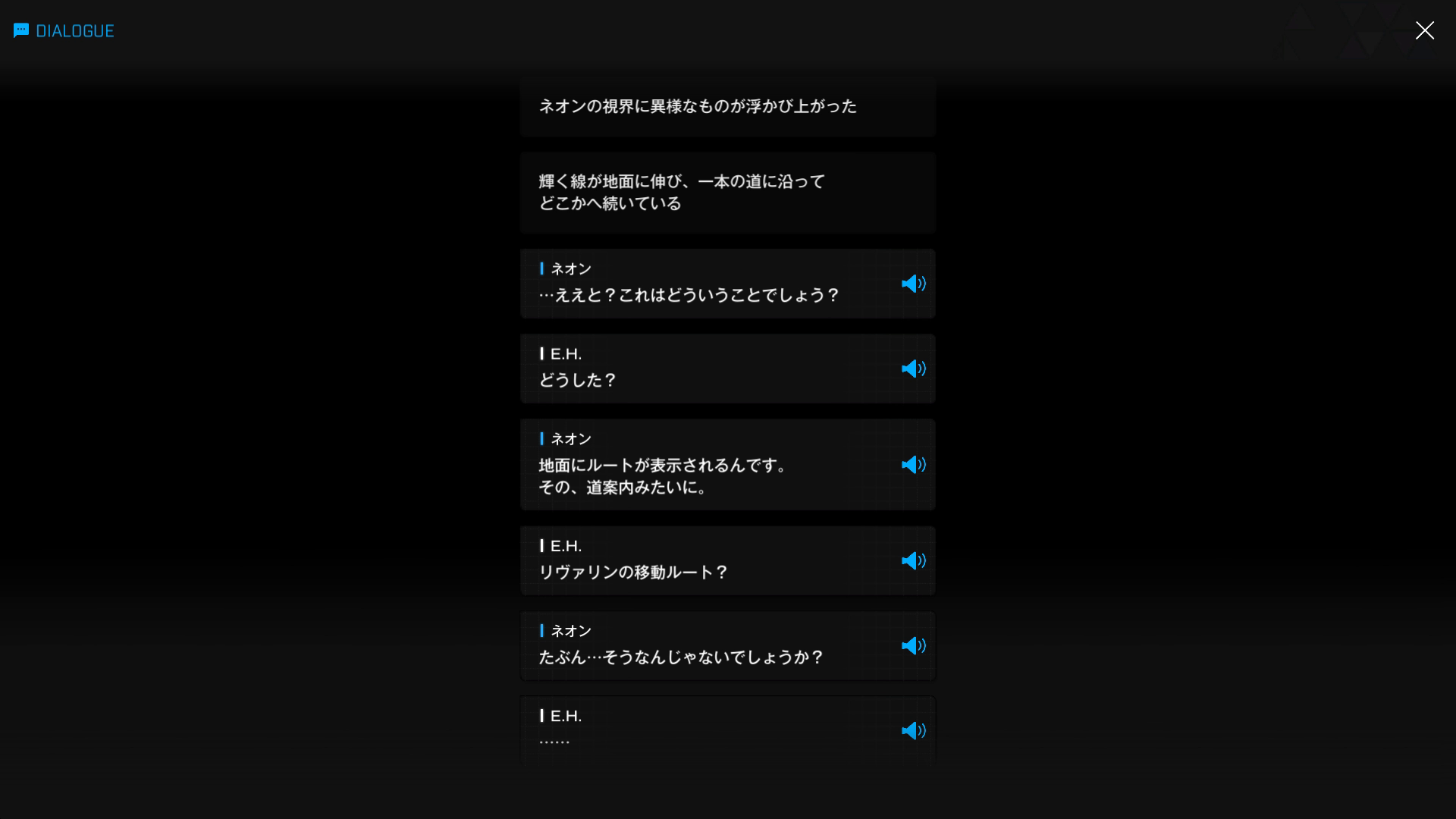Play audio for ネオン's 'たぶん…そうなんじゃない' line

point(913,645)
